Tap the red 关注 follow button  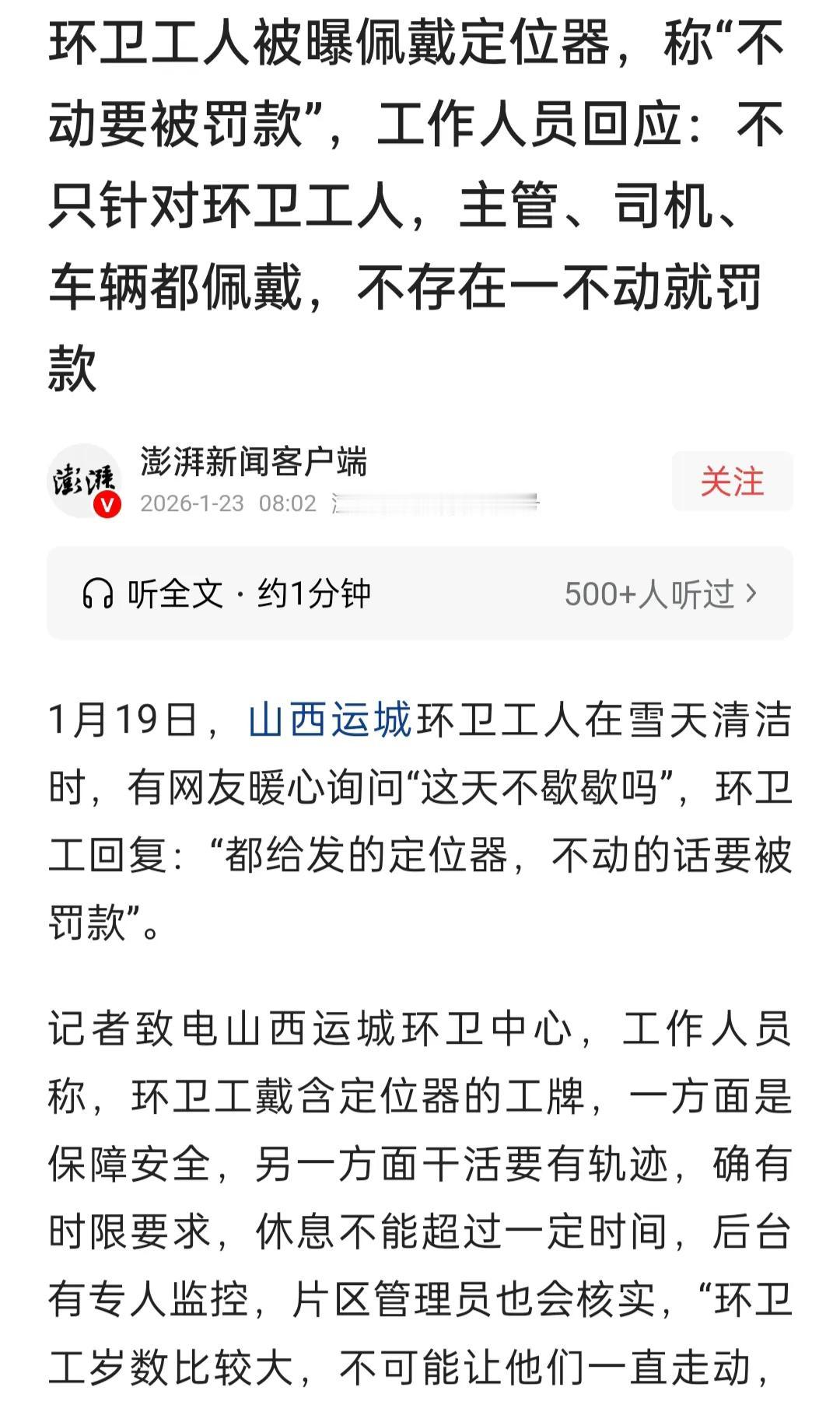pos(731,481)
